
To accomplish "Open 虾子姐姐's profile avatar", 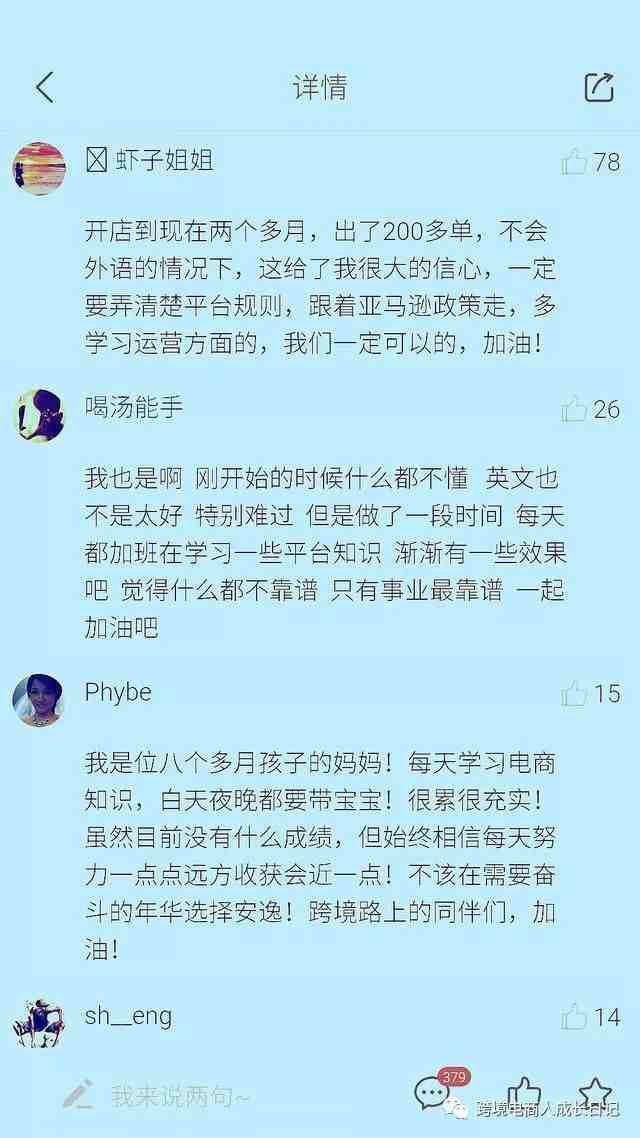I will [39, 167].
